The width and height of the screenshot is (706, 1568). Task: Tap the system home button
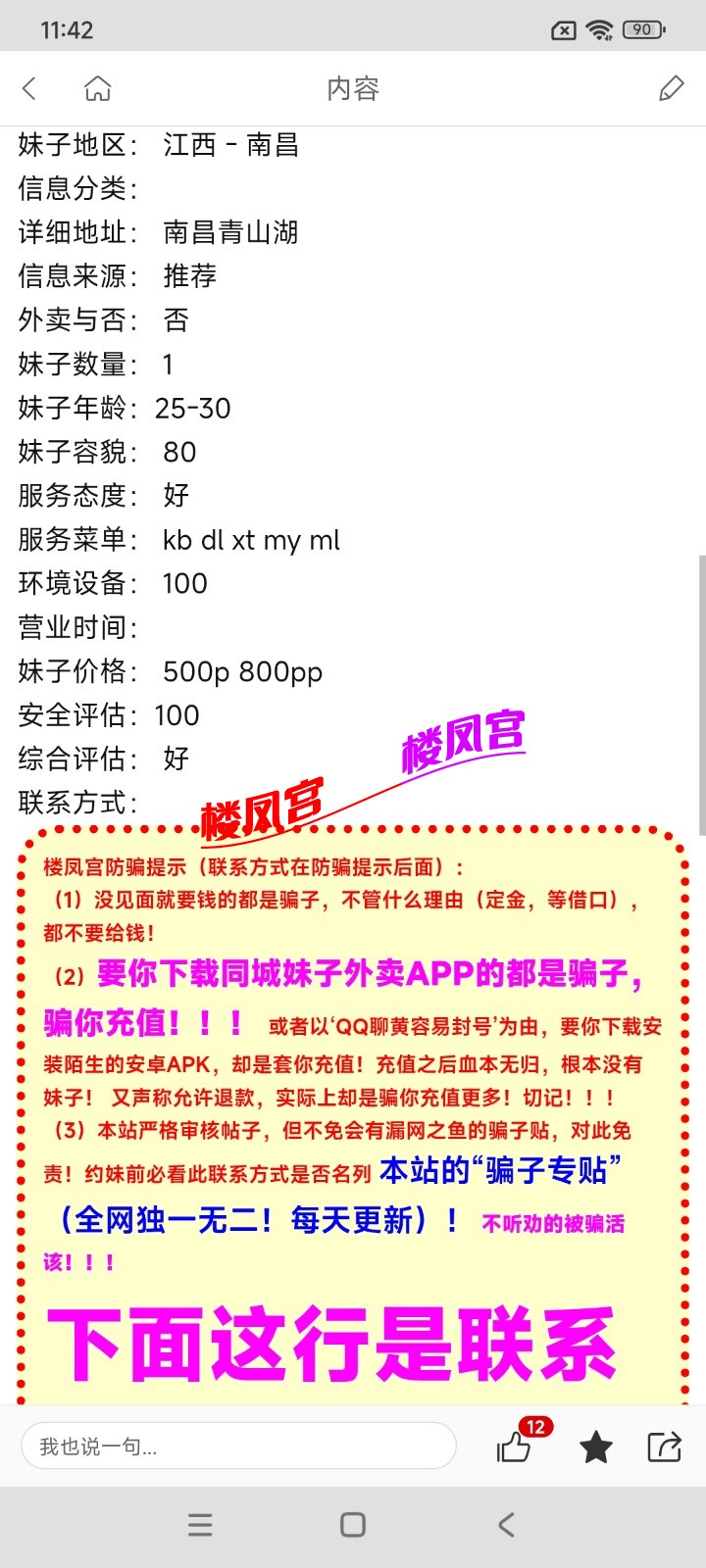(x=353, y=1525)
